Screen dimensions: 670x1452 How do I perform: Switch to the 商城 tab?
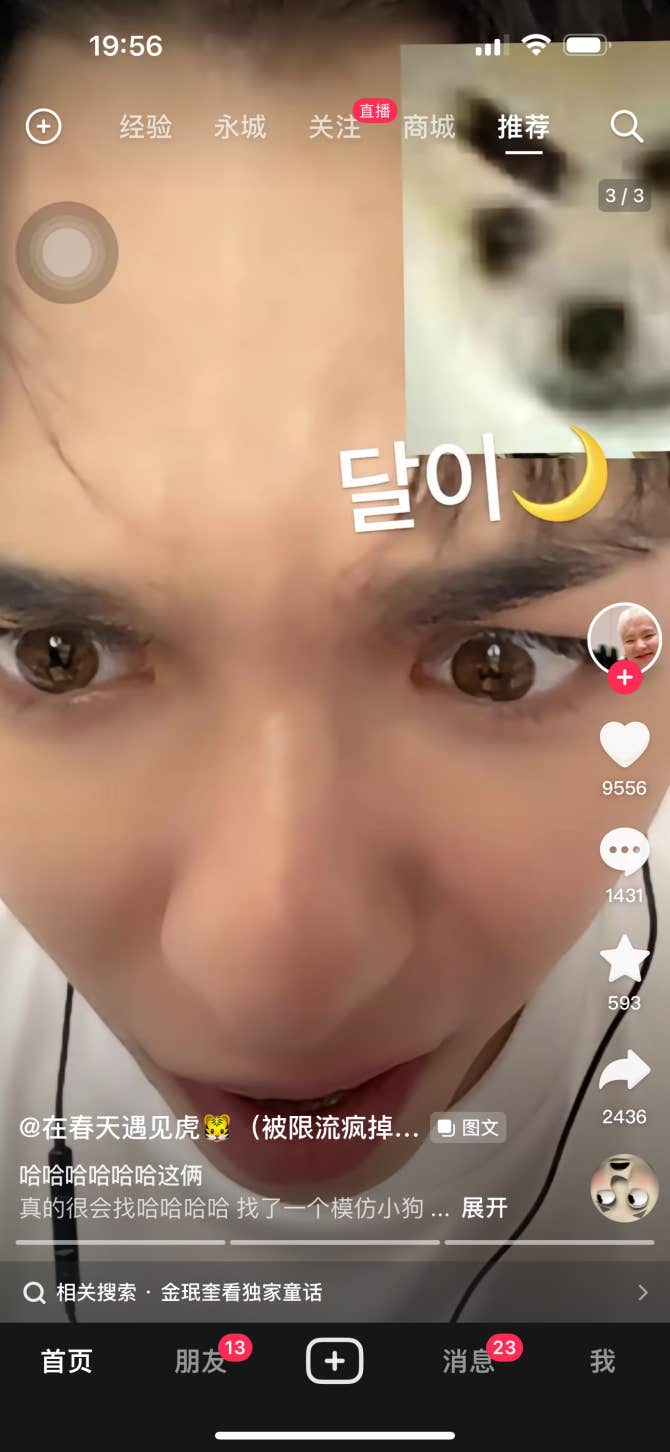[429, 127]
